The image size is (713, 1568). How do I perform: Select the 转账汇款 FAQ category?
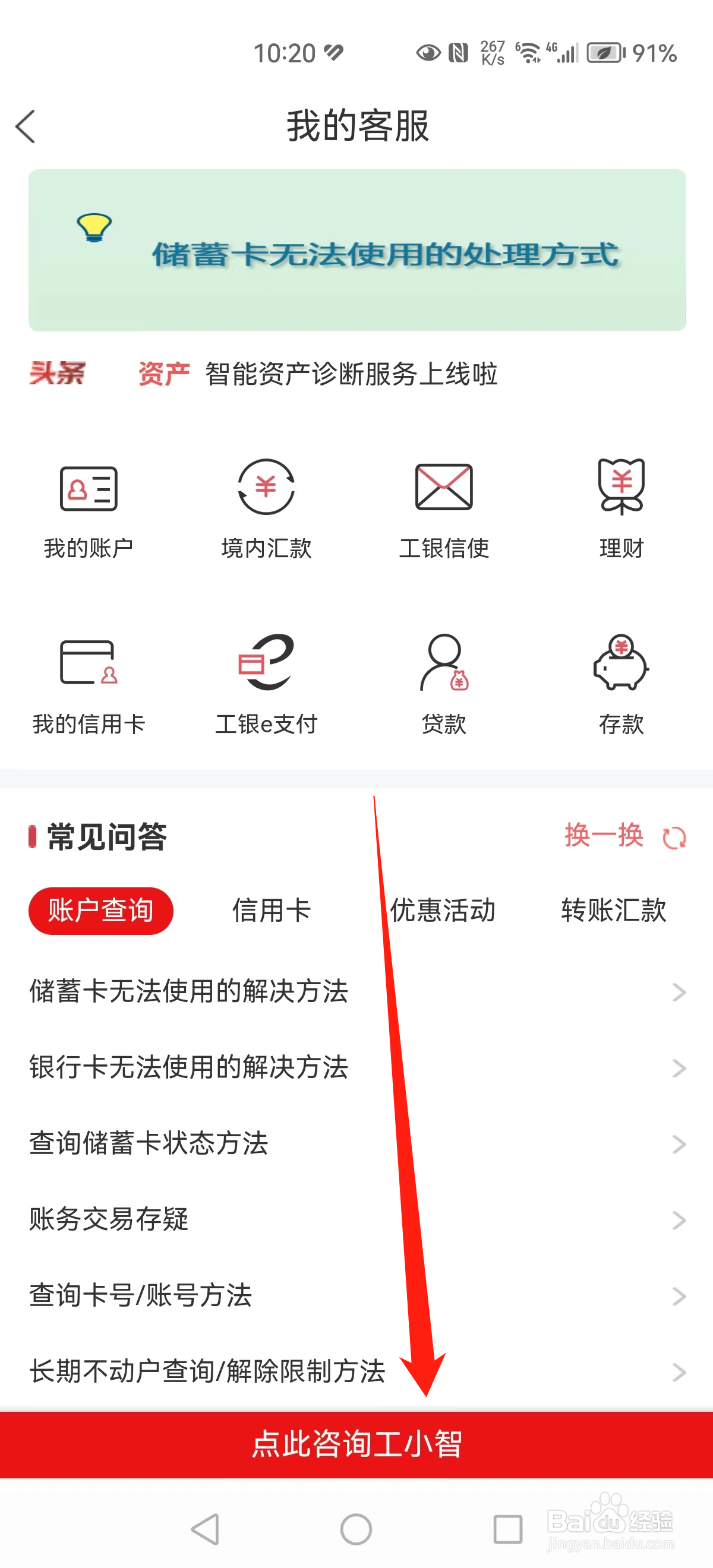click(x=613, y=909)
